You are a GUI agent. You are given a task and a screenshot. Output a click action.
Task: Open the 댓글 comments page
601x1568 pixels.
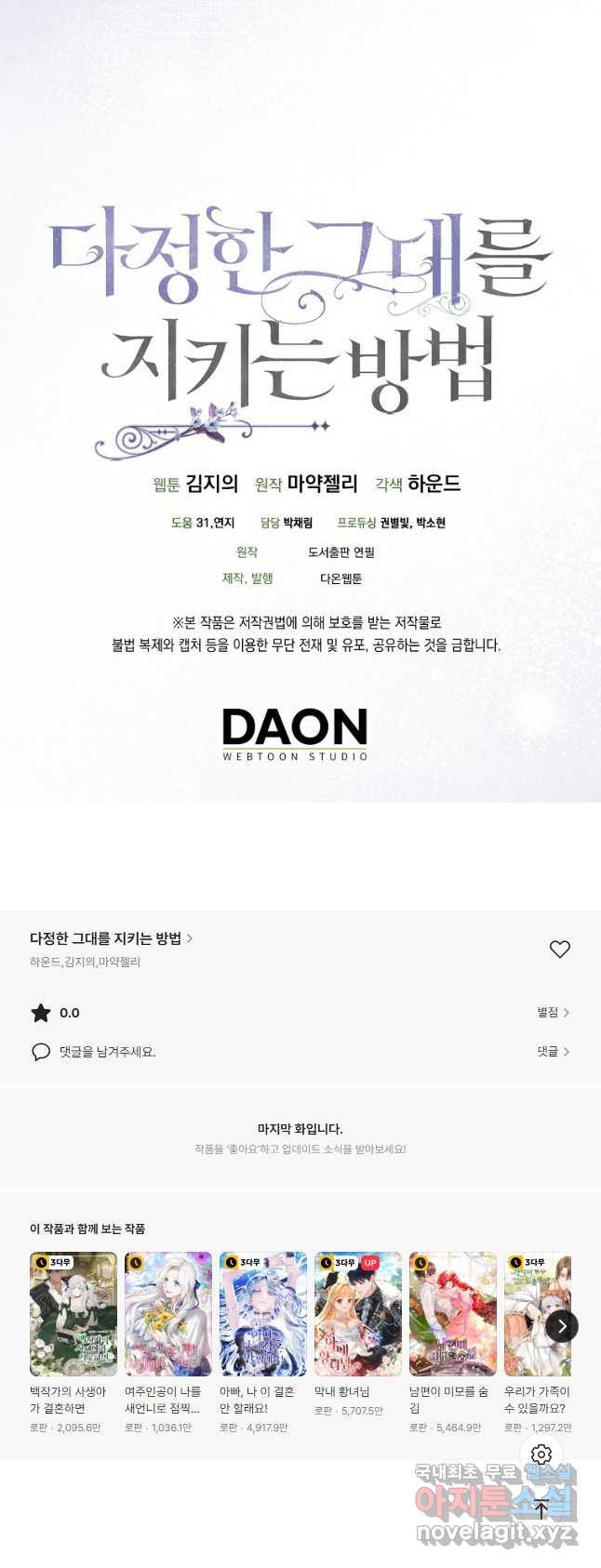coord(553,1052)
